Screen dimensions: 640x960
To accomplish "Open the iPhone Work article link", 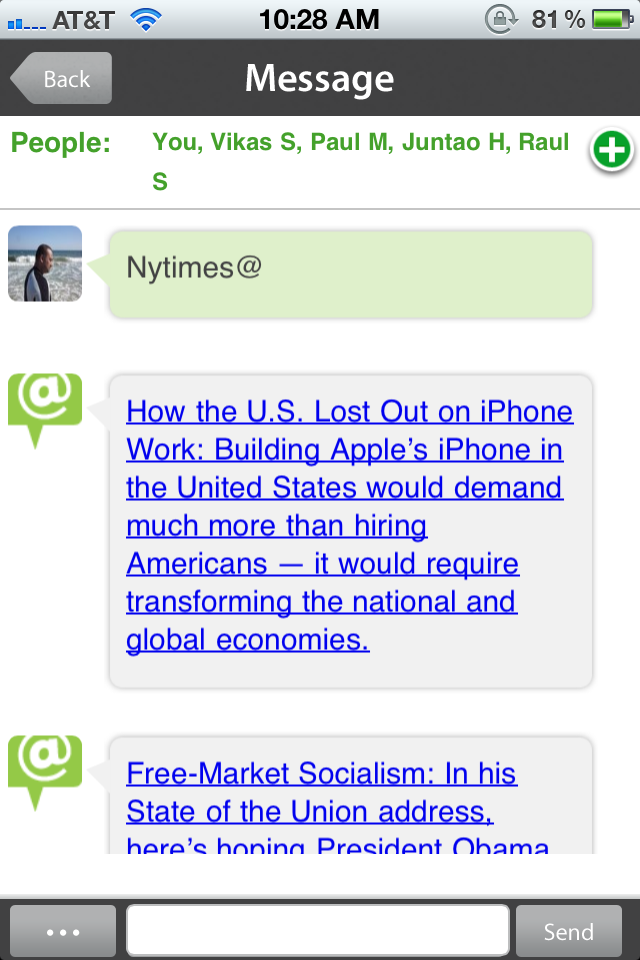I will pos(350,525).
